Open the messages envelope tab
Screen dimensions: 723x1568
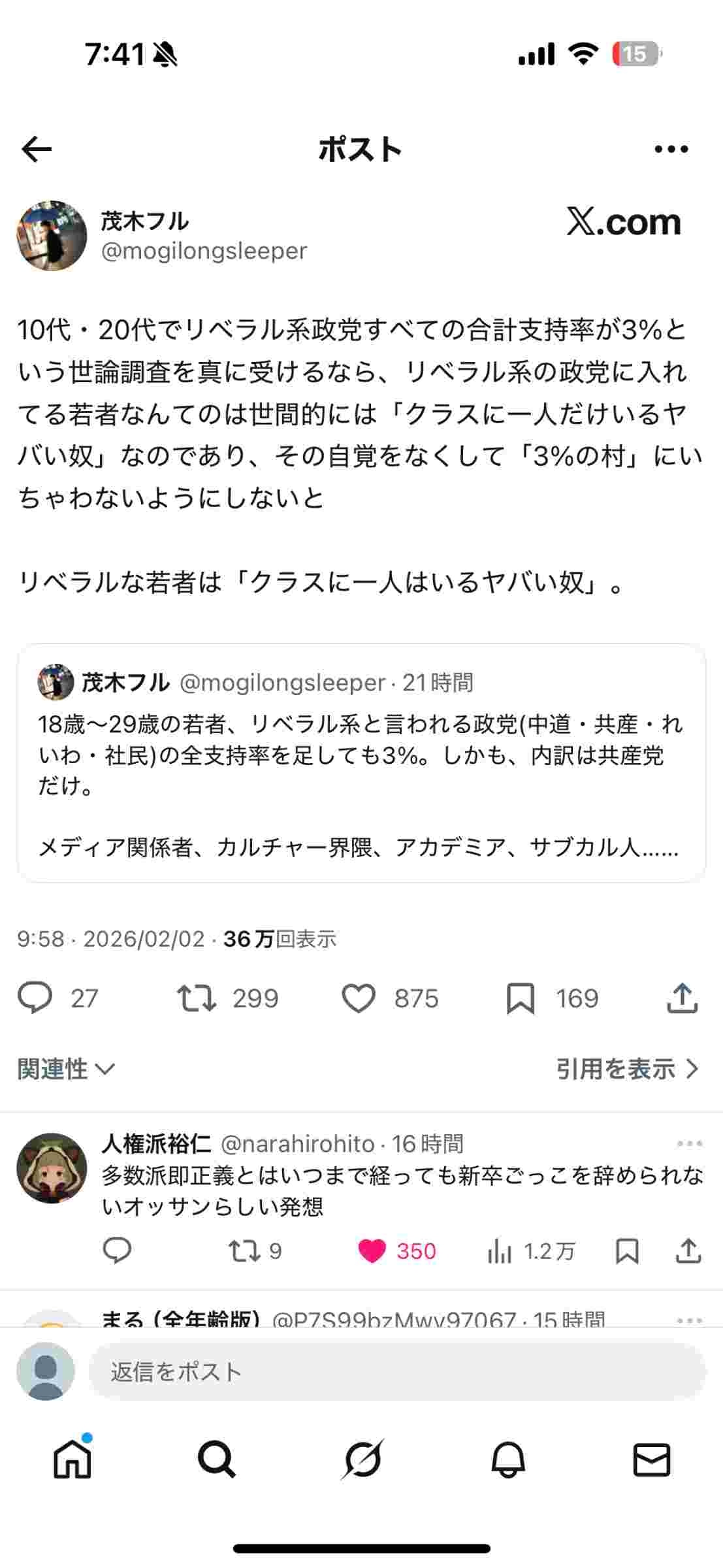tap(651, 1460)
